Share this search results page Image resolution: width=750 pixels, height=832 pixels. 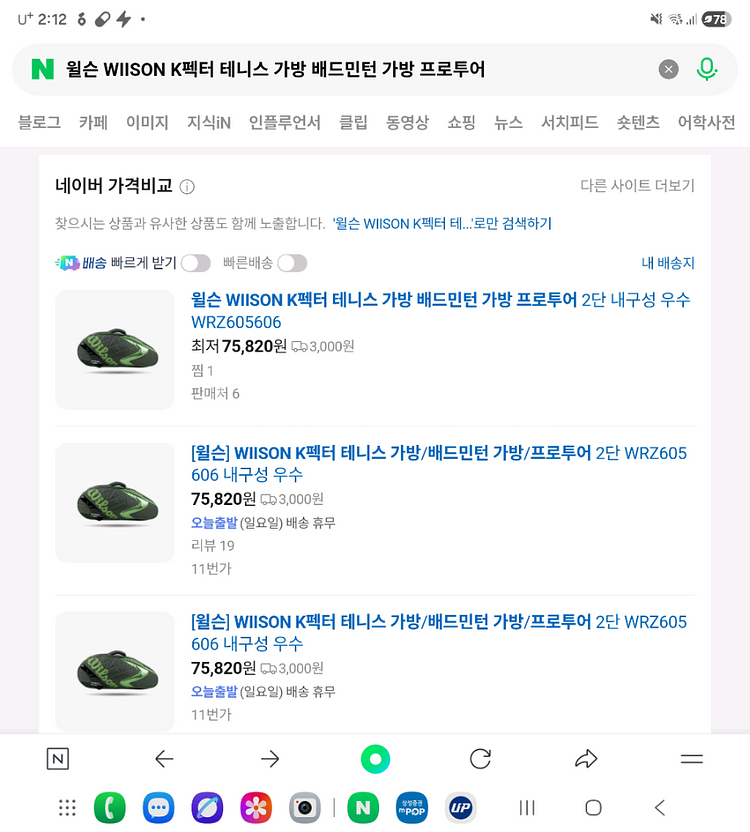(586, 759)
